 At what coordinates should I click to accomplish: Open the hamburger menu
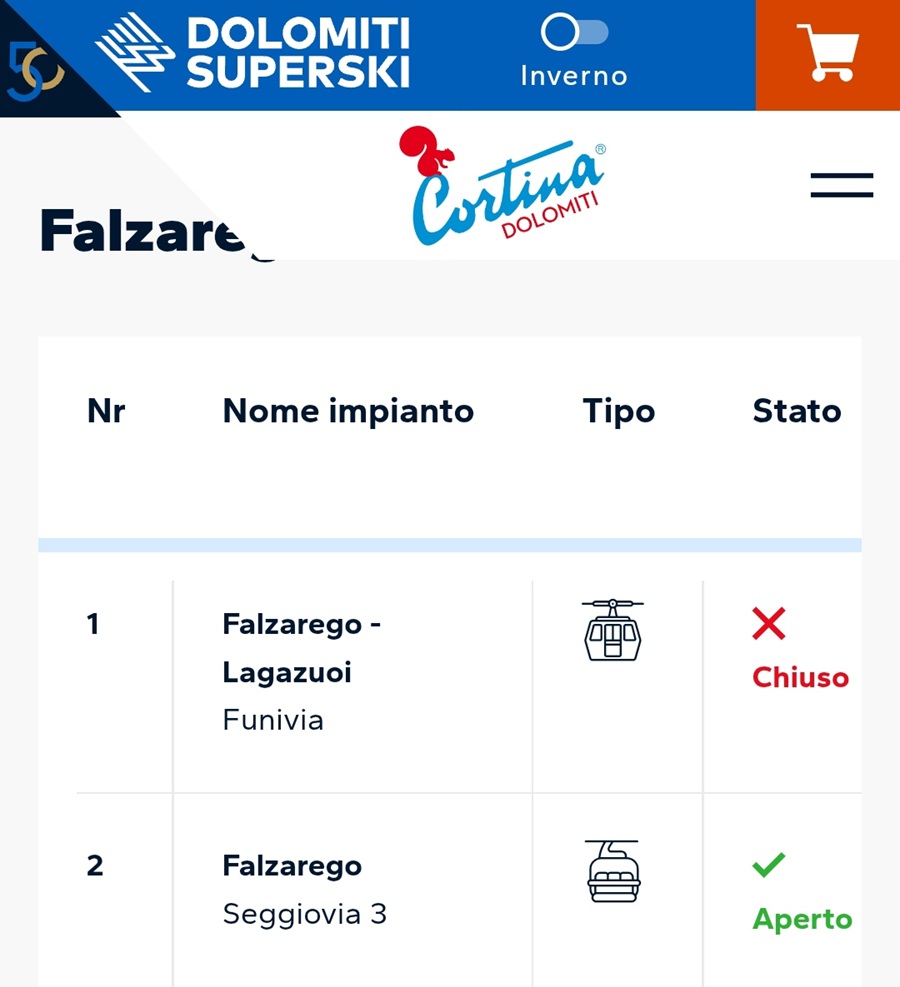click(841, 185)
